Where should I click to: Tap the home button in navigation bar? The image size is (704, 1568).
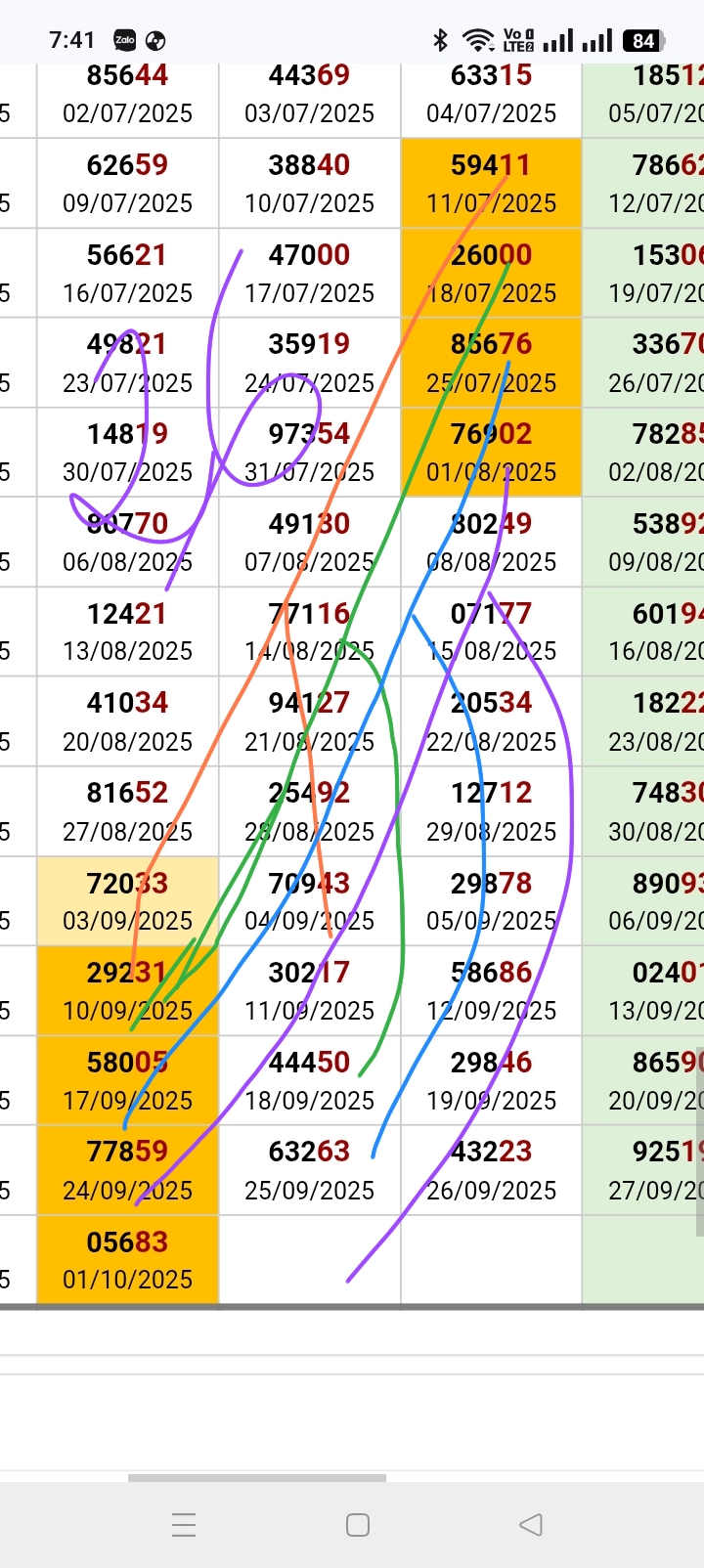[x=358, y=1525]
